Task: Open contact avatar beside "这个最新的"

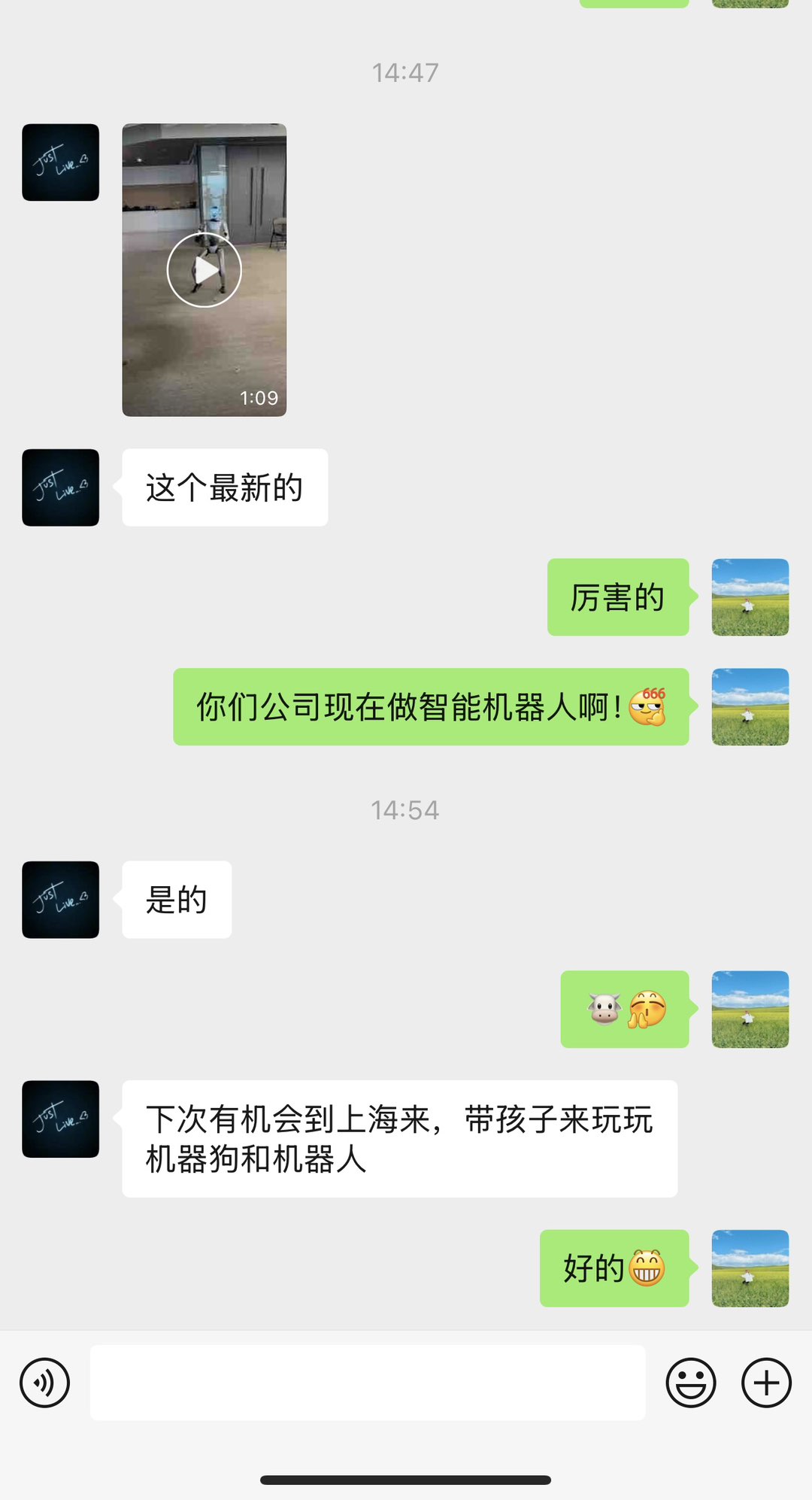Action: (61, 487)
